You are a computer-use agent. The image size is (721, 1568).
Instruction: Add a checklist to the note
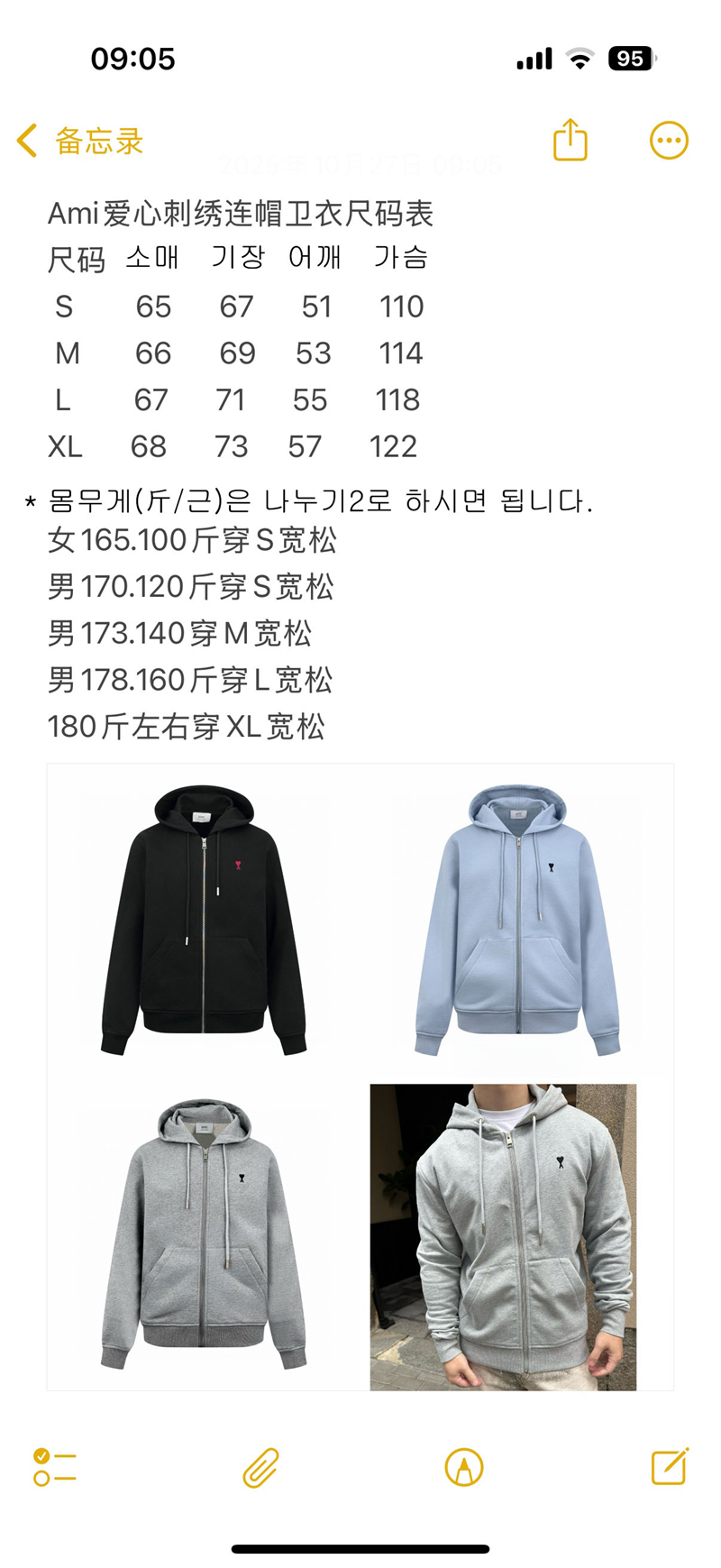pyautogui.click(x=55, y=1467)
